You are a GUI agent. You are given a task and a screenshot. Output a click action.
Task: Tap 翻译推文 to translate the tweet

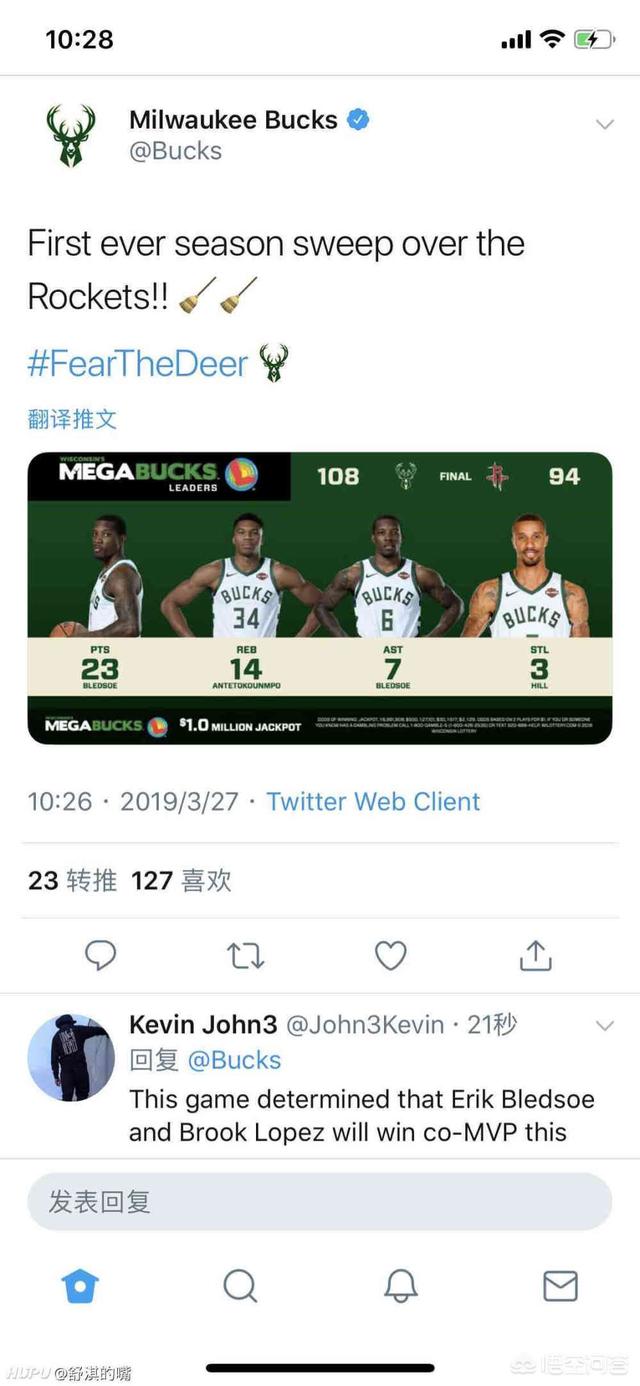pos(72,419)
